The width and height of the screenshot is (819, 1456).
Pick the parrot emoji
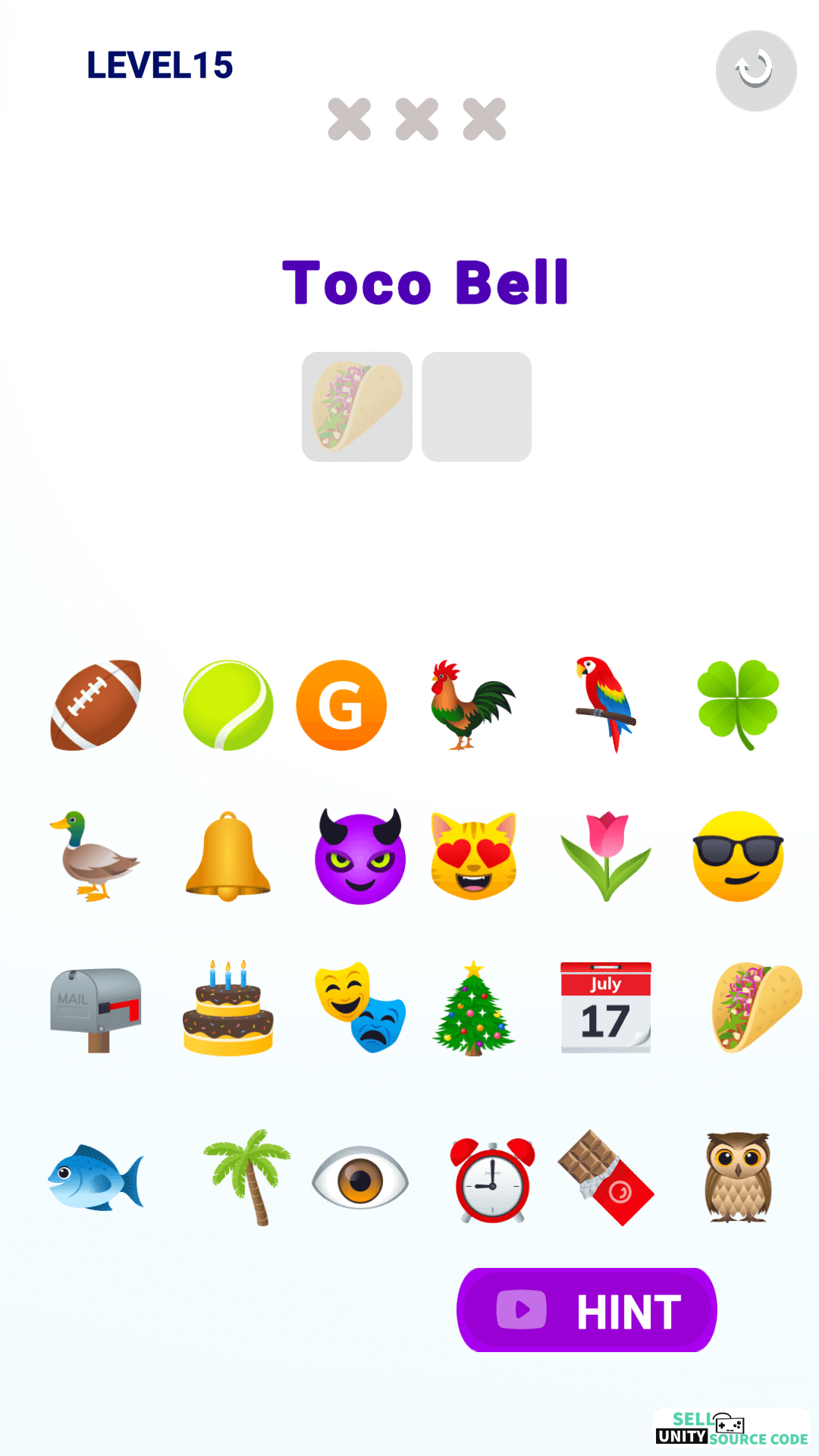point(606,704)
